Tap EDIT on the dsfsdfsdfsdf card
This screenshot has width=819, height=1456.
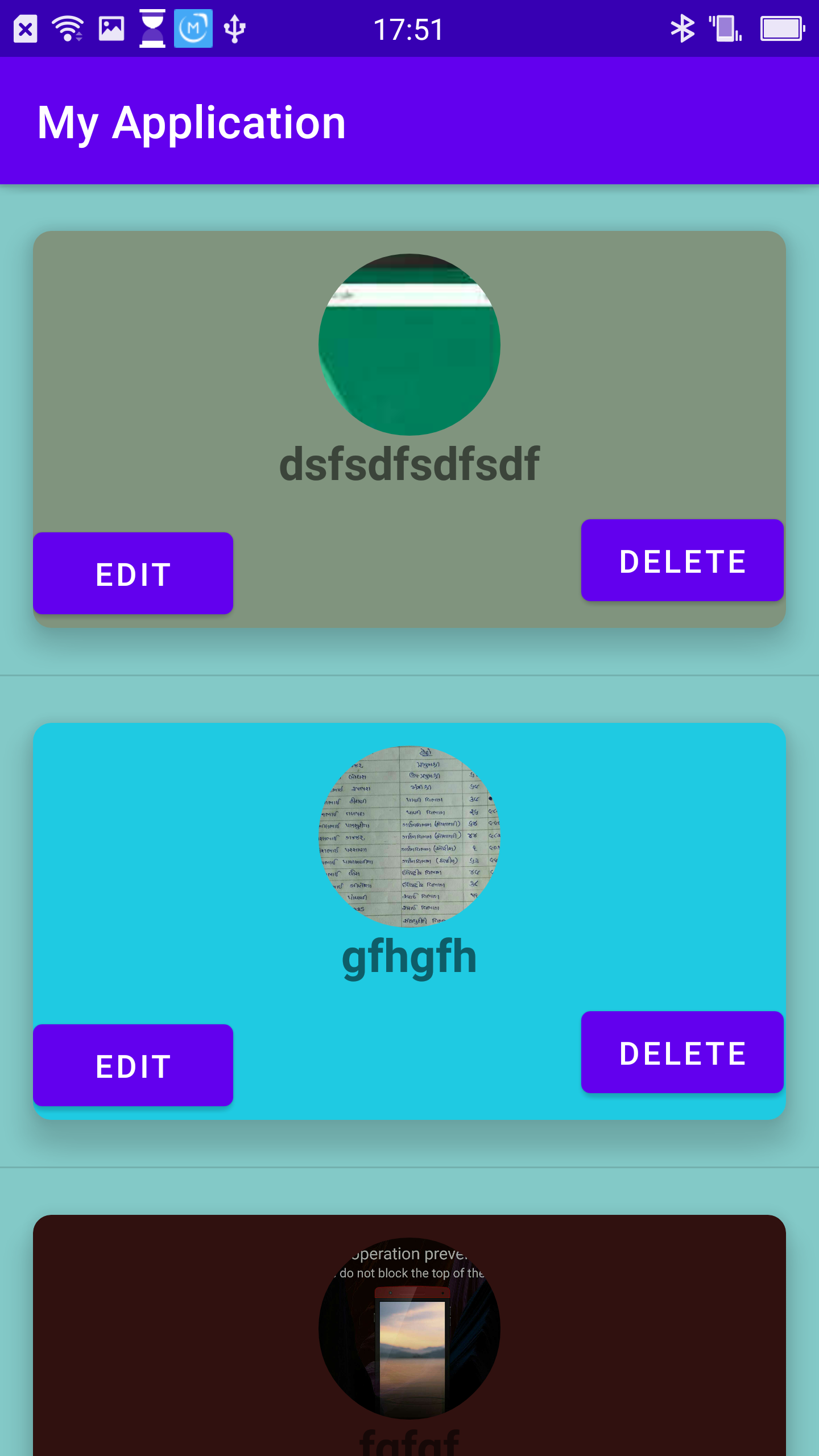pyautogui.click(x=133, y=573)
